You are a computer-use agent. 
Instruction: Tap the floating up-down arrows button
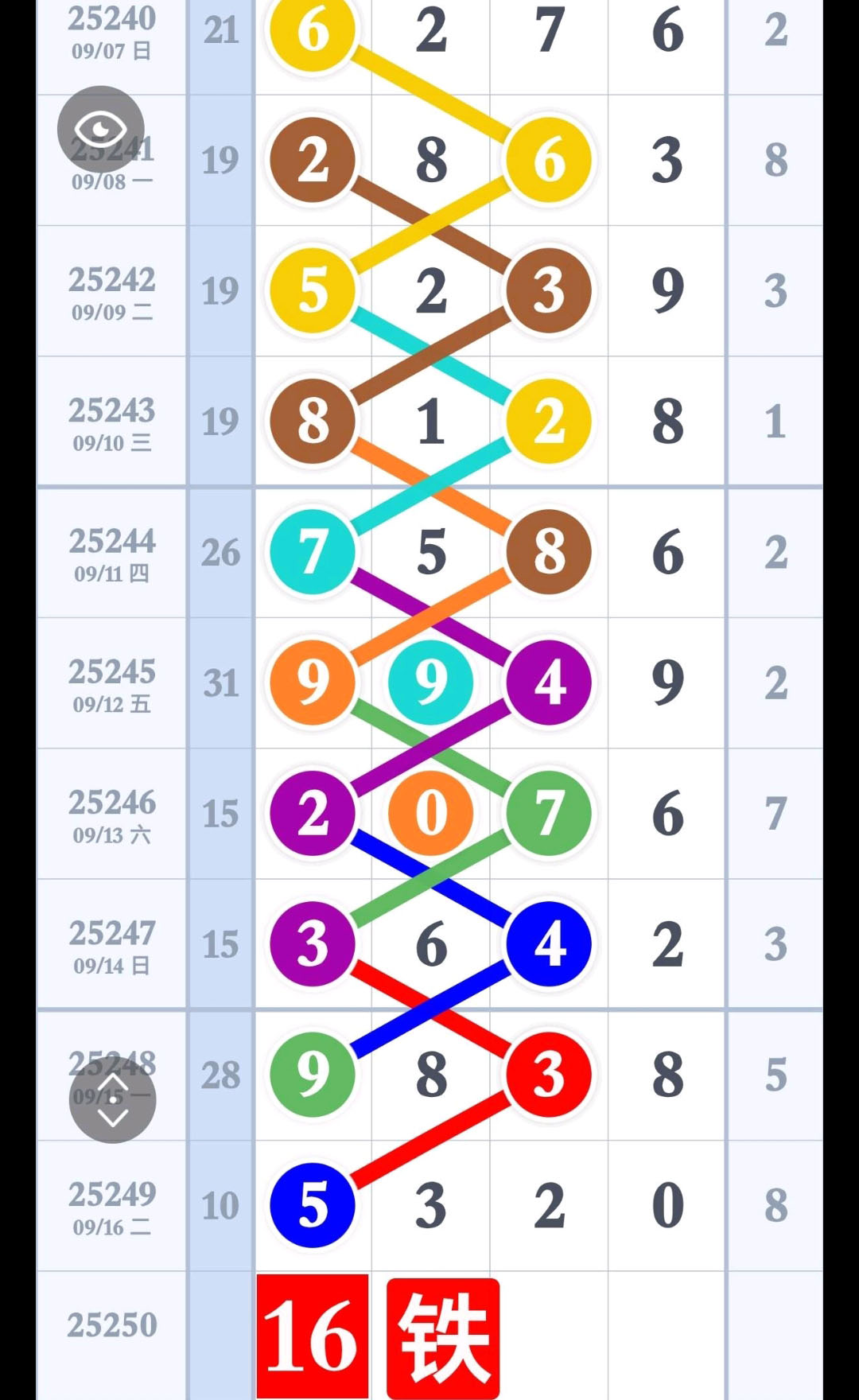(x=112, y=1099)
